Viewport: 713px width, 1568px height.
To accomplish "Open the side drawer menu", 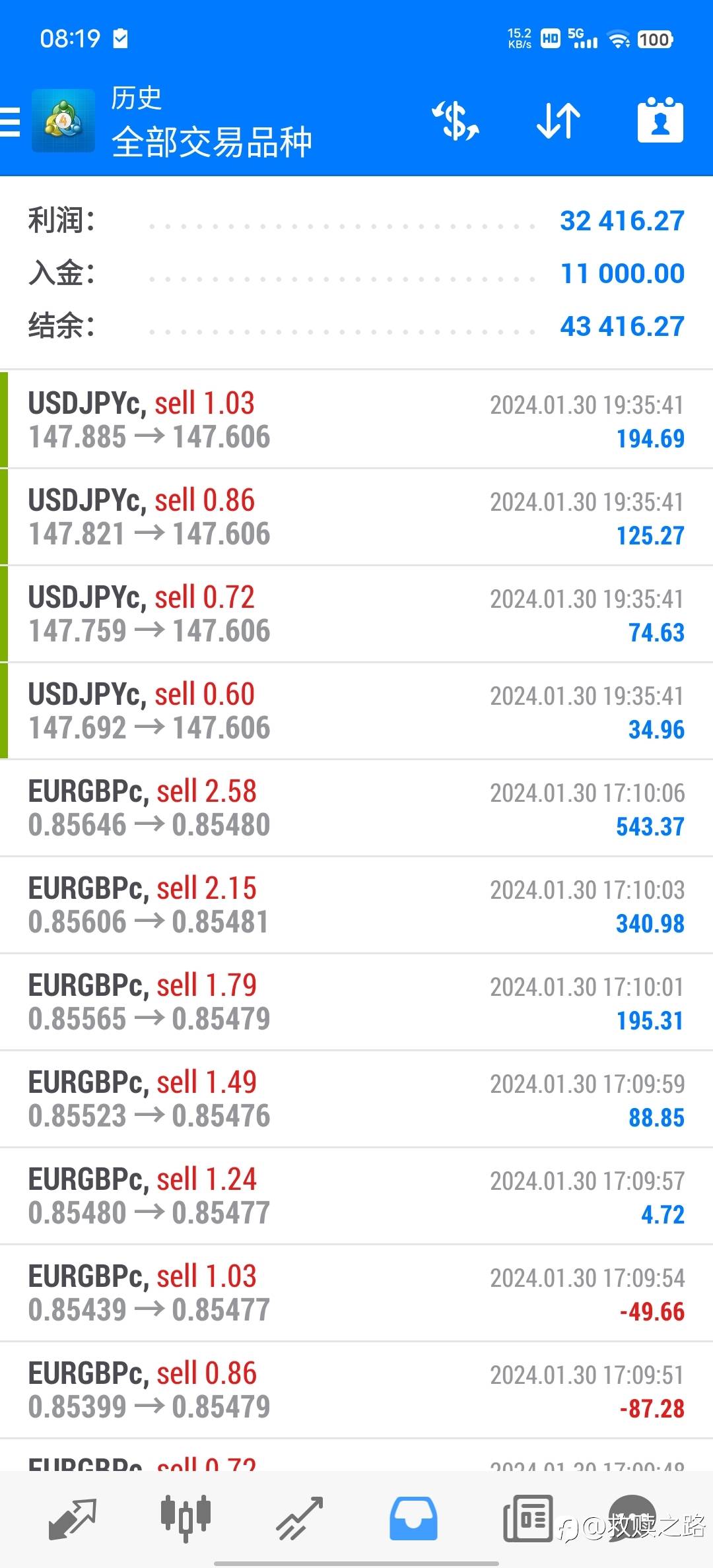I will [x=11, y=122].
